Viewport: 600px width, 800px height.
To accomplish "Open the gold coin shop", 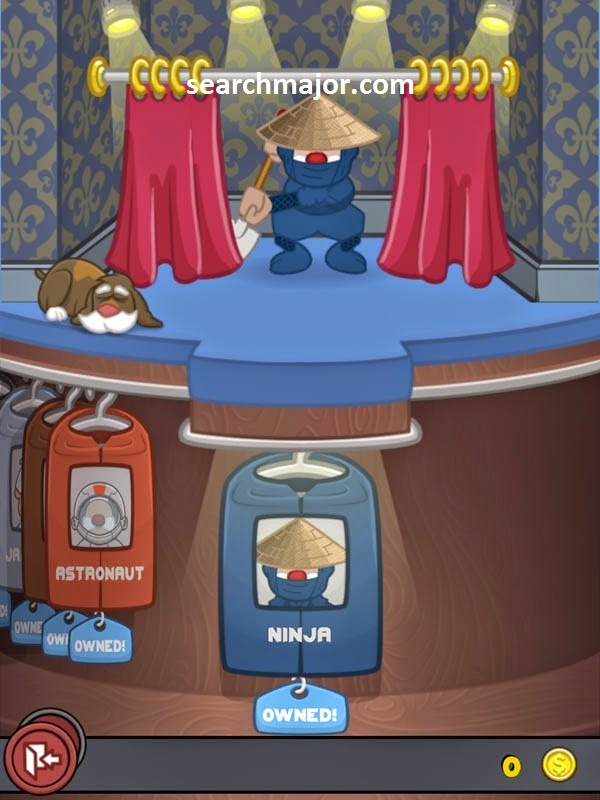I will (x=559, y=765).
